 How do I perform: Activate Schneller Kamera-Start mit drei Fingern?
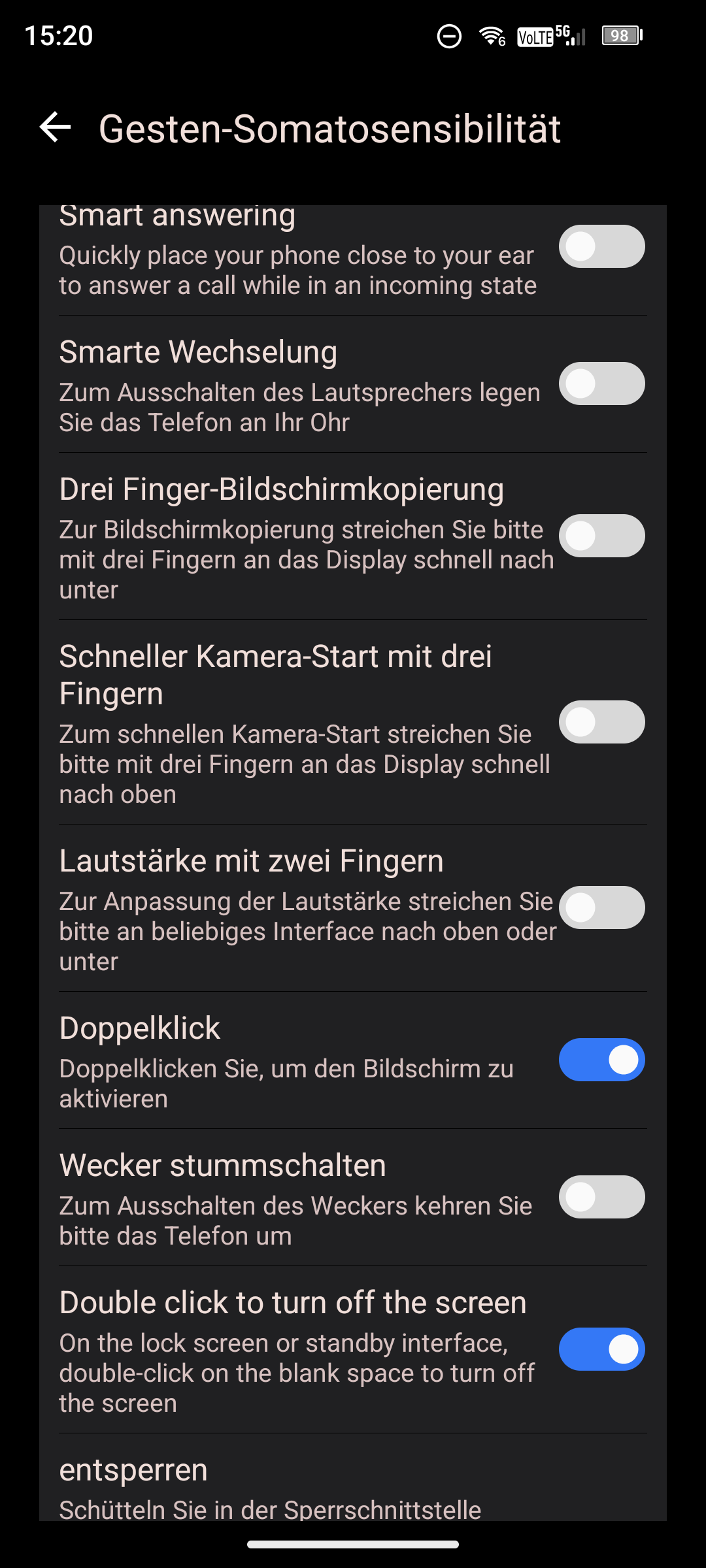[601, 722]
